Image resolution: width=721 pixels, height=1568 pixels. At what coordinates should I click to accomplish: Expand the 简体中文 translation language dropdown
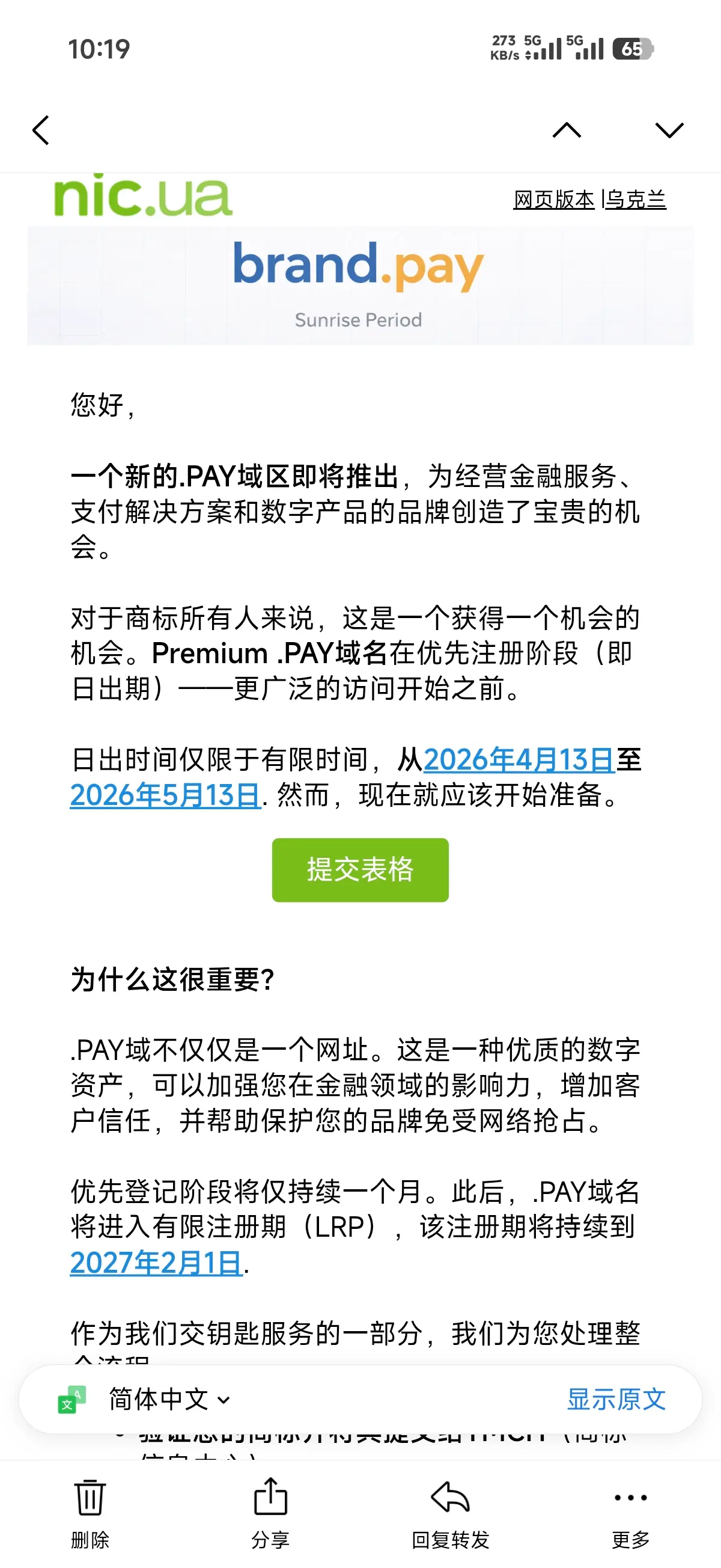tap(169, 1400)
